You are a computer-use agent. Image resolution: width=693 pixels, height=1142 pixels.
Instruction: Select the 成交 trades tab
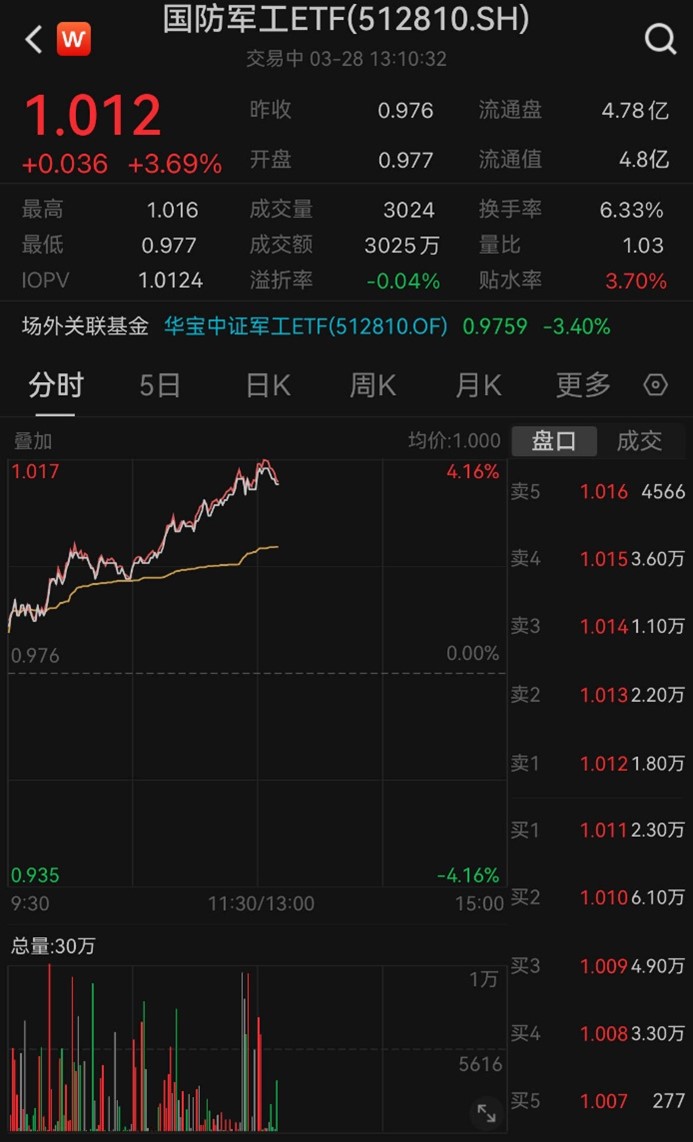coord(639,441)
